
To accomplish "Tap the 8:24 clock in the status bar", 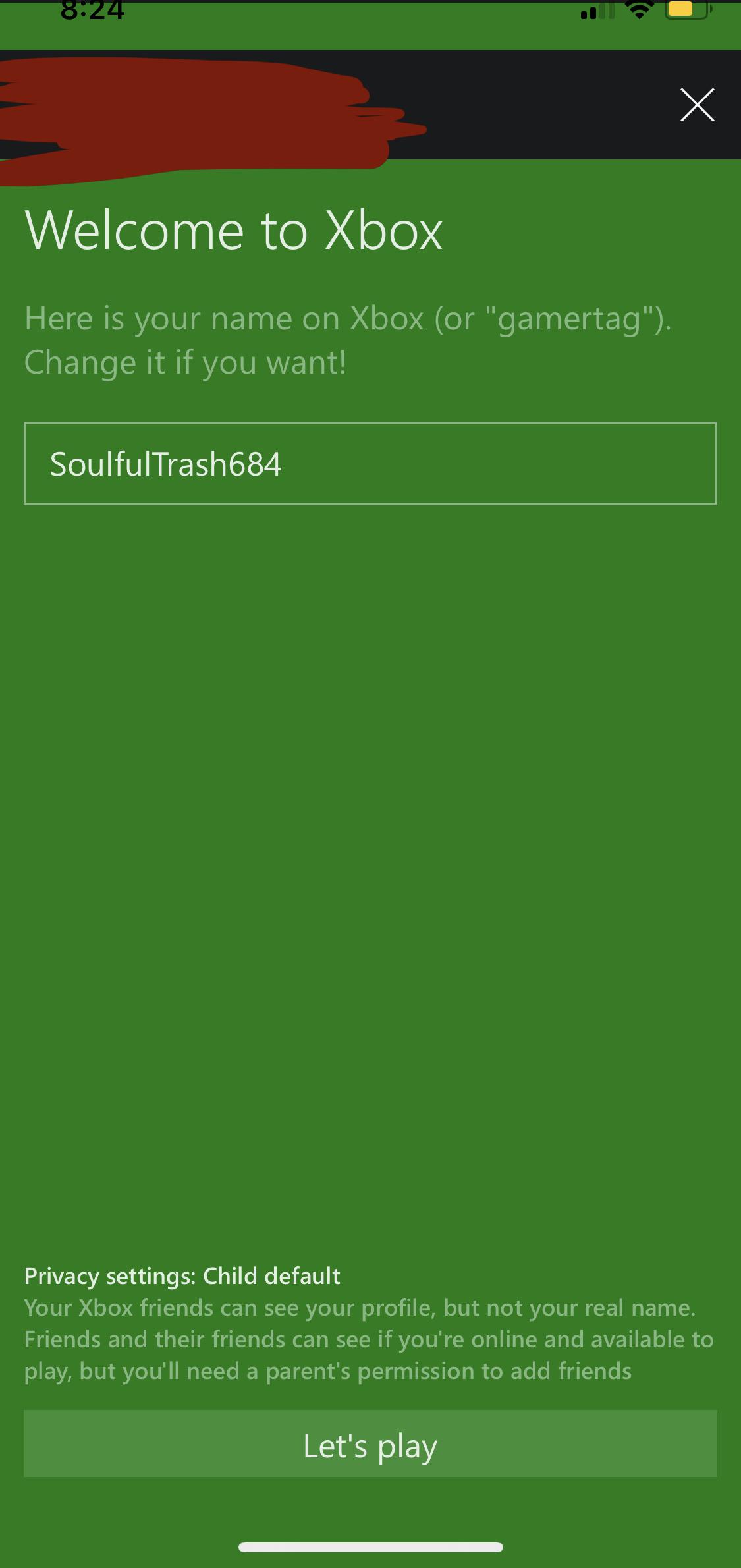I will (x=92, y=9).
